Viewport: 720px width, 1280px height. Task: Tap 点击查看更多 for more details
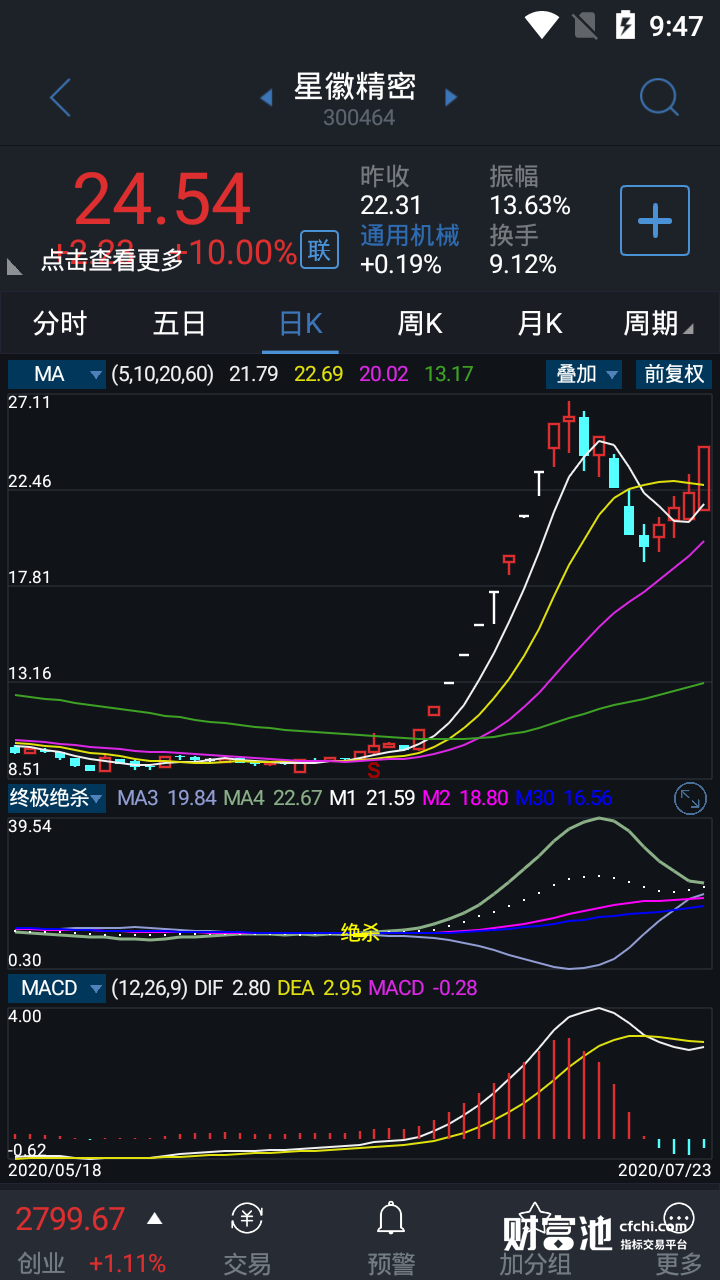[x=112, y=260]
